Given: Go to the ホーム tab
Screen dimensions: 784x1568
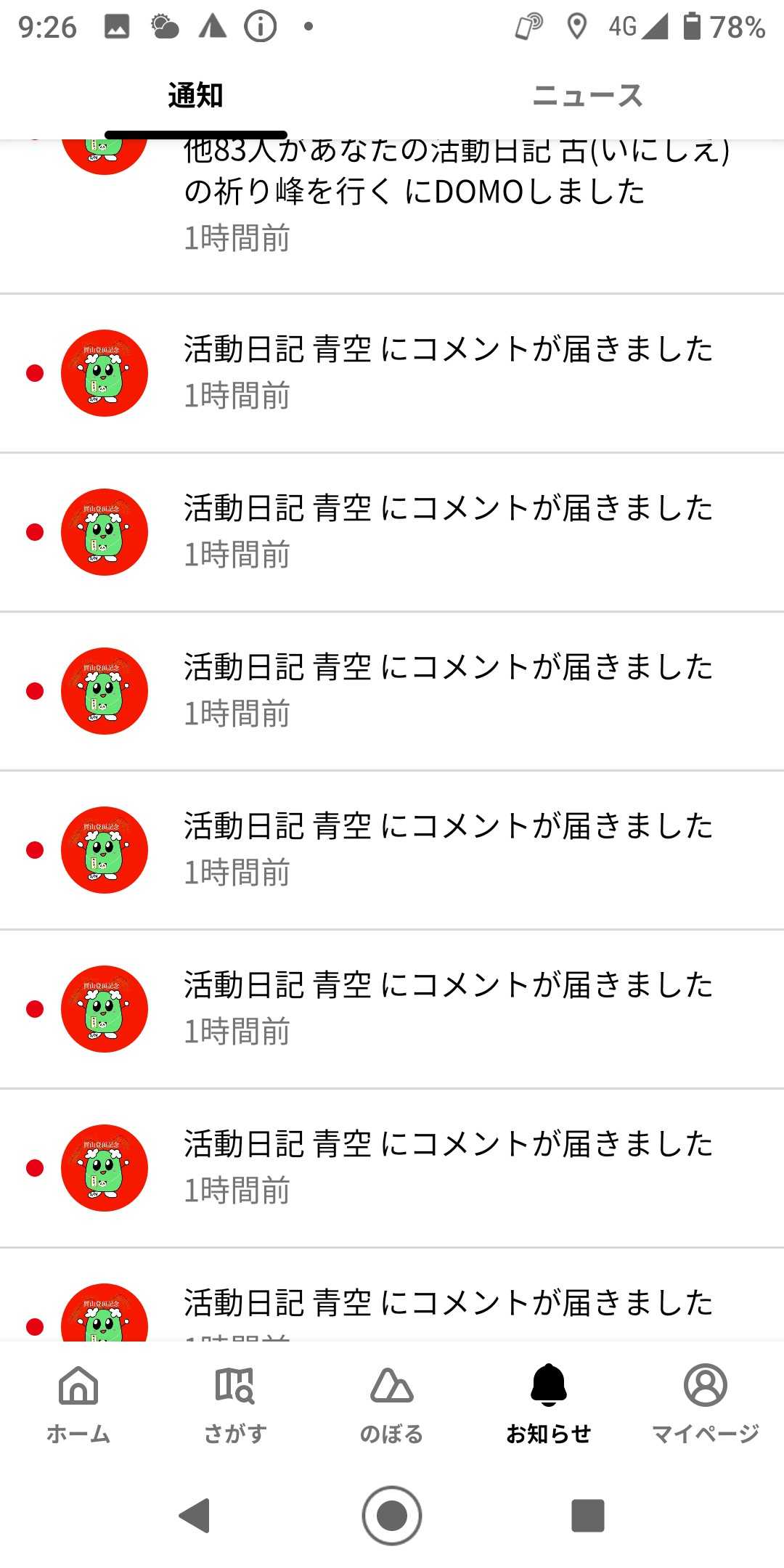Looking at the screenshot, I should tap(78, 1404).
